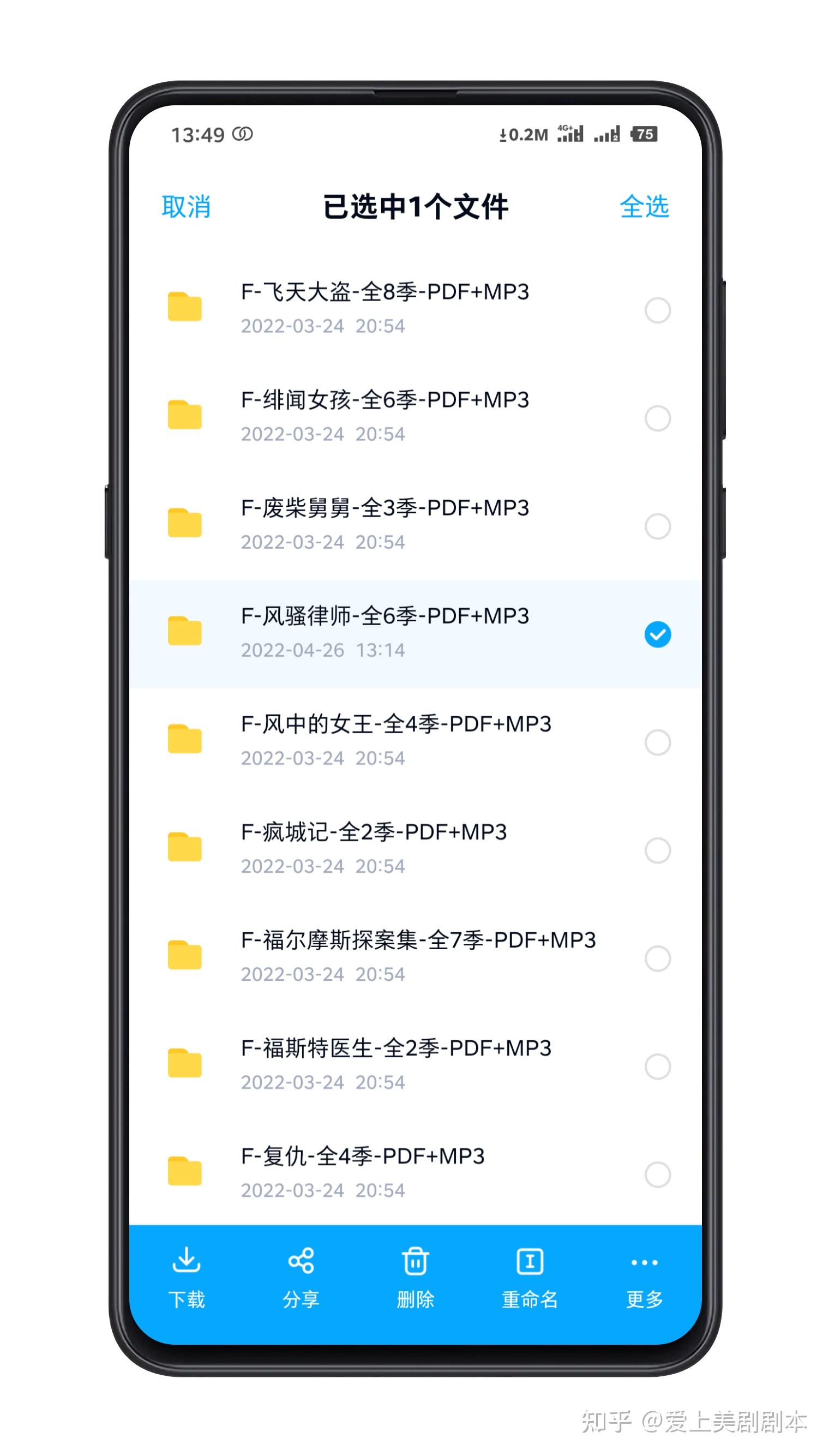Select F-福尔摩斯探案集 folder

coord(657,958)
